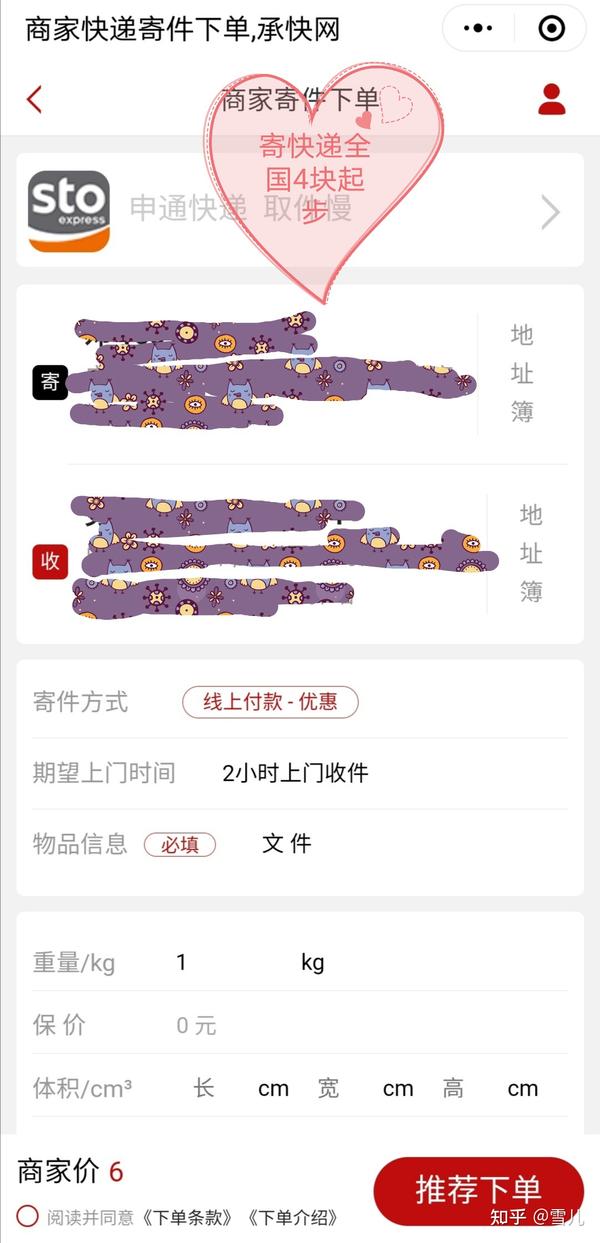Select the 线上付款-优惠 shipping method

[x=270, y=702]
